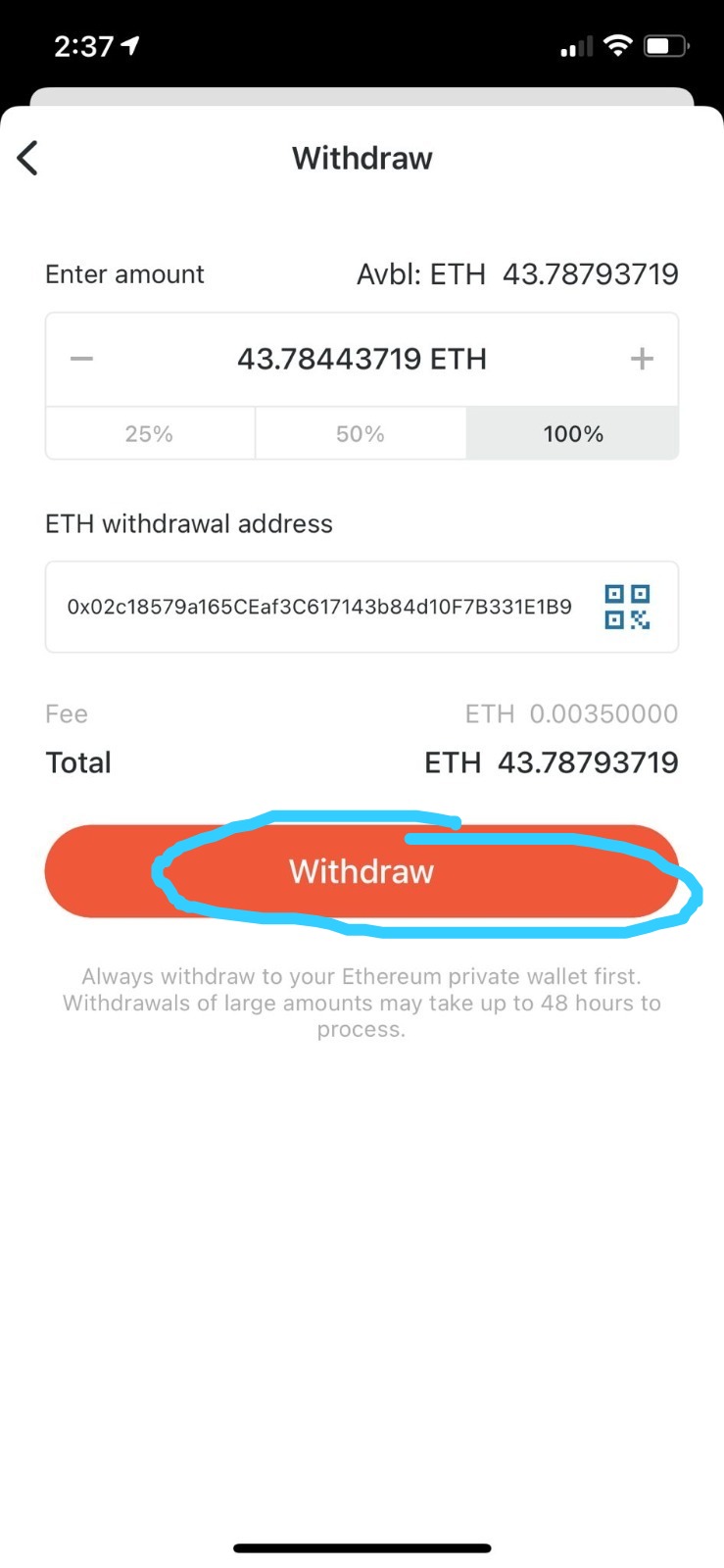Tap the back arrow to leave Withdraw
The width and height of the screenshot is (724, 1568).
click(27, 158)
